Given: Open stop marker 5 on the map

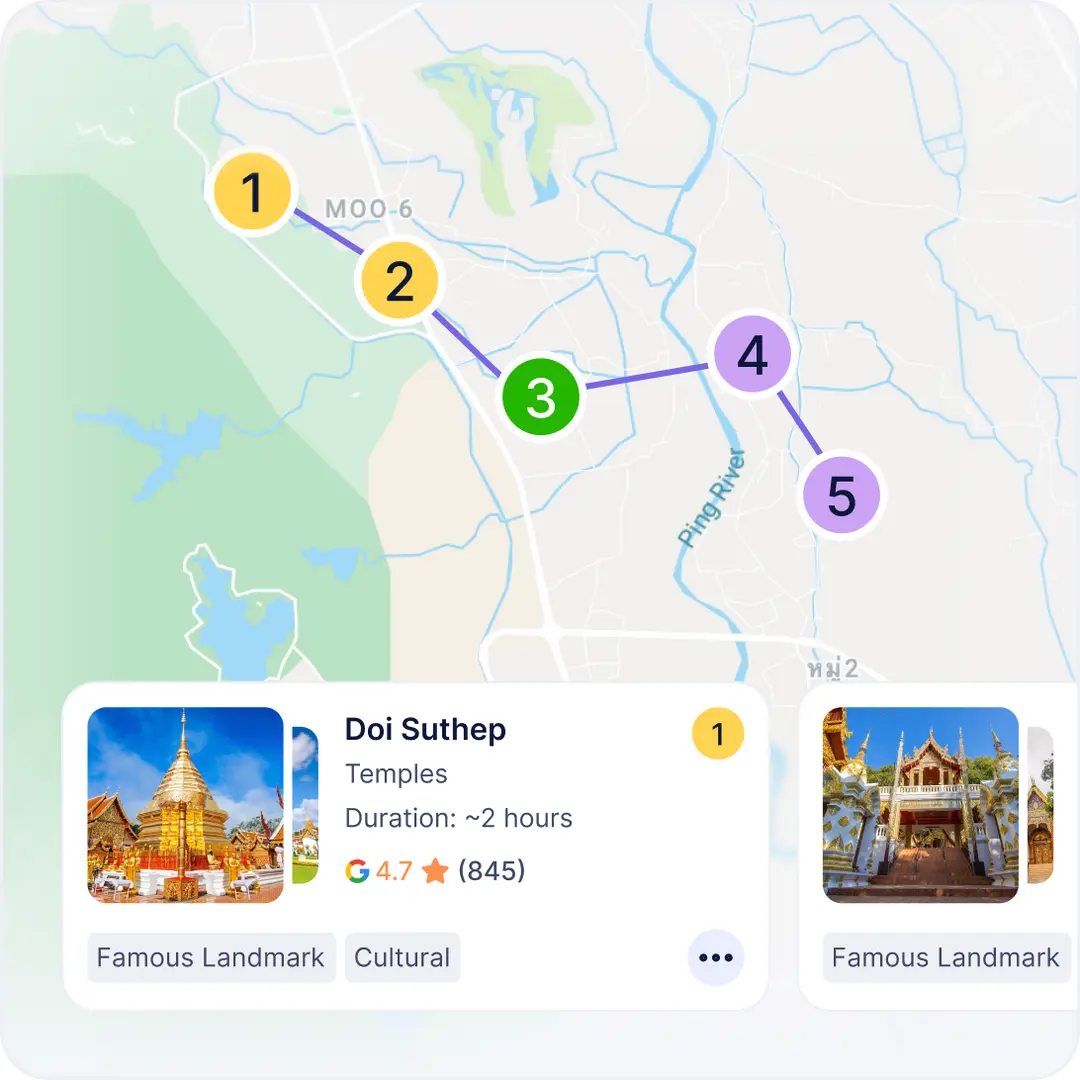Looking at the screenshot, I should [x=842, y=495].
